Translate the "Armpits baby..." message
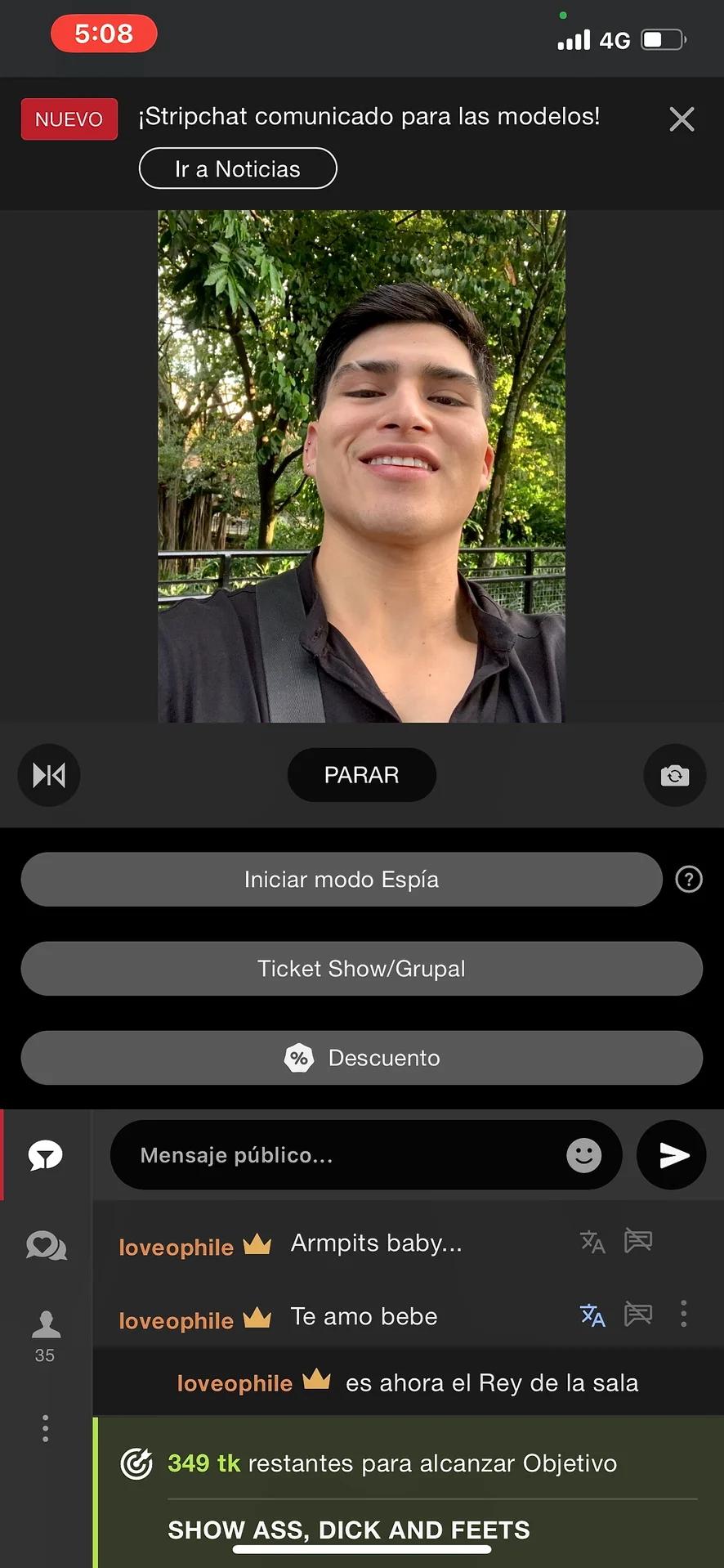 (592, 1243)
